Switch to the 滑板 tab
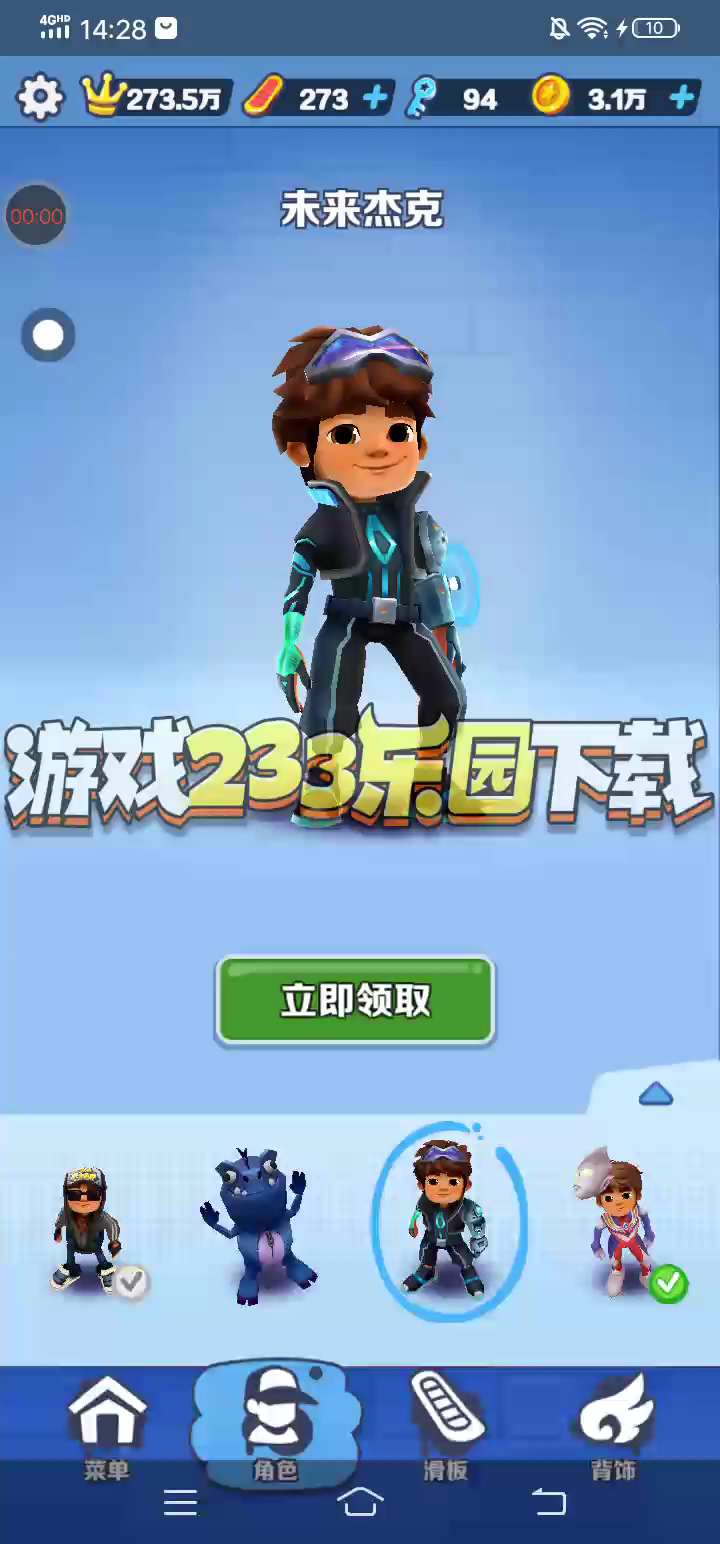 pos(445,1425)
